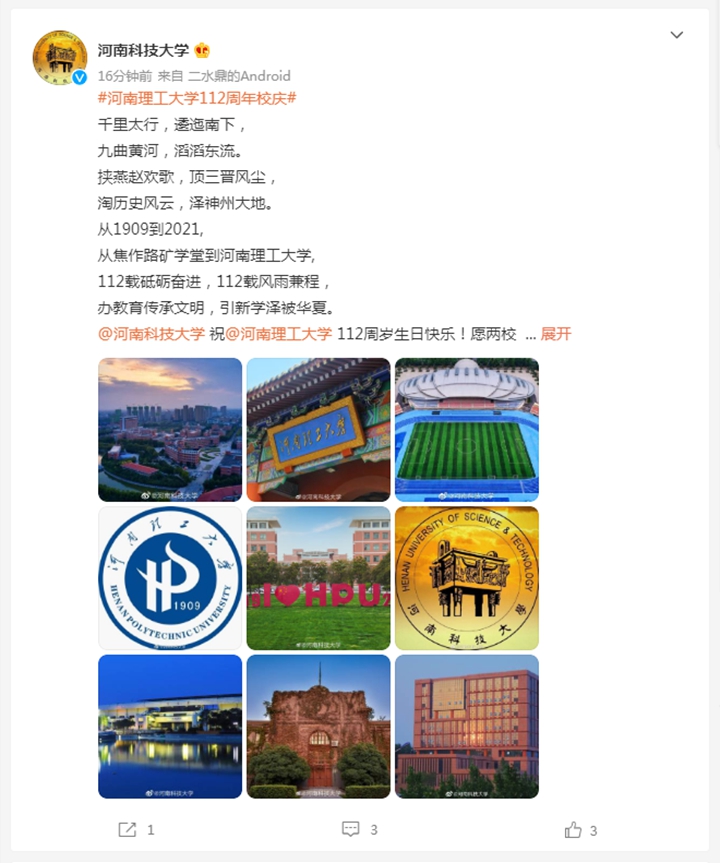Open the #河南理工大学112周年校庆# hashtag

tap(197, 98)
